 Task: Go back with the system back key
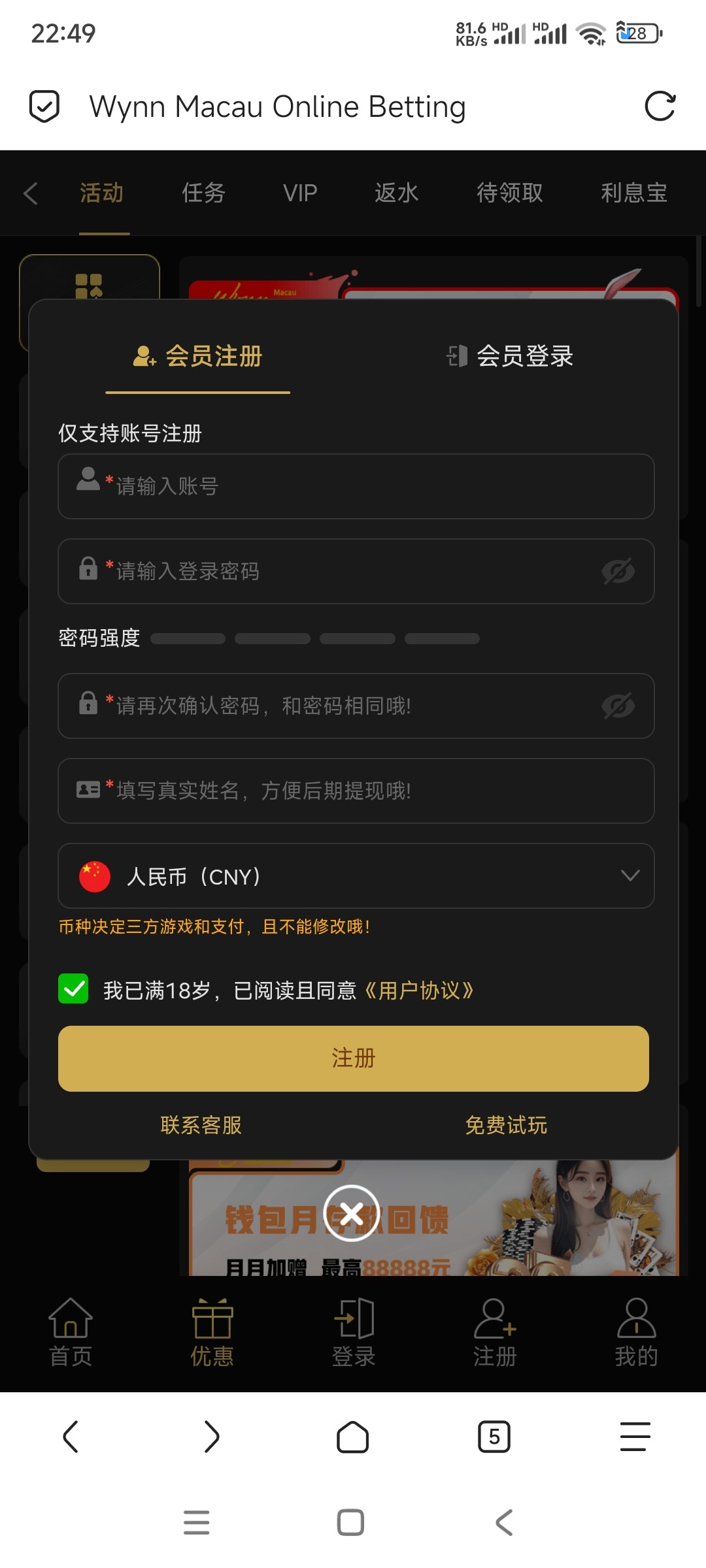point(504,1522)
